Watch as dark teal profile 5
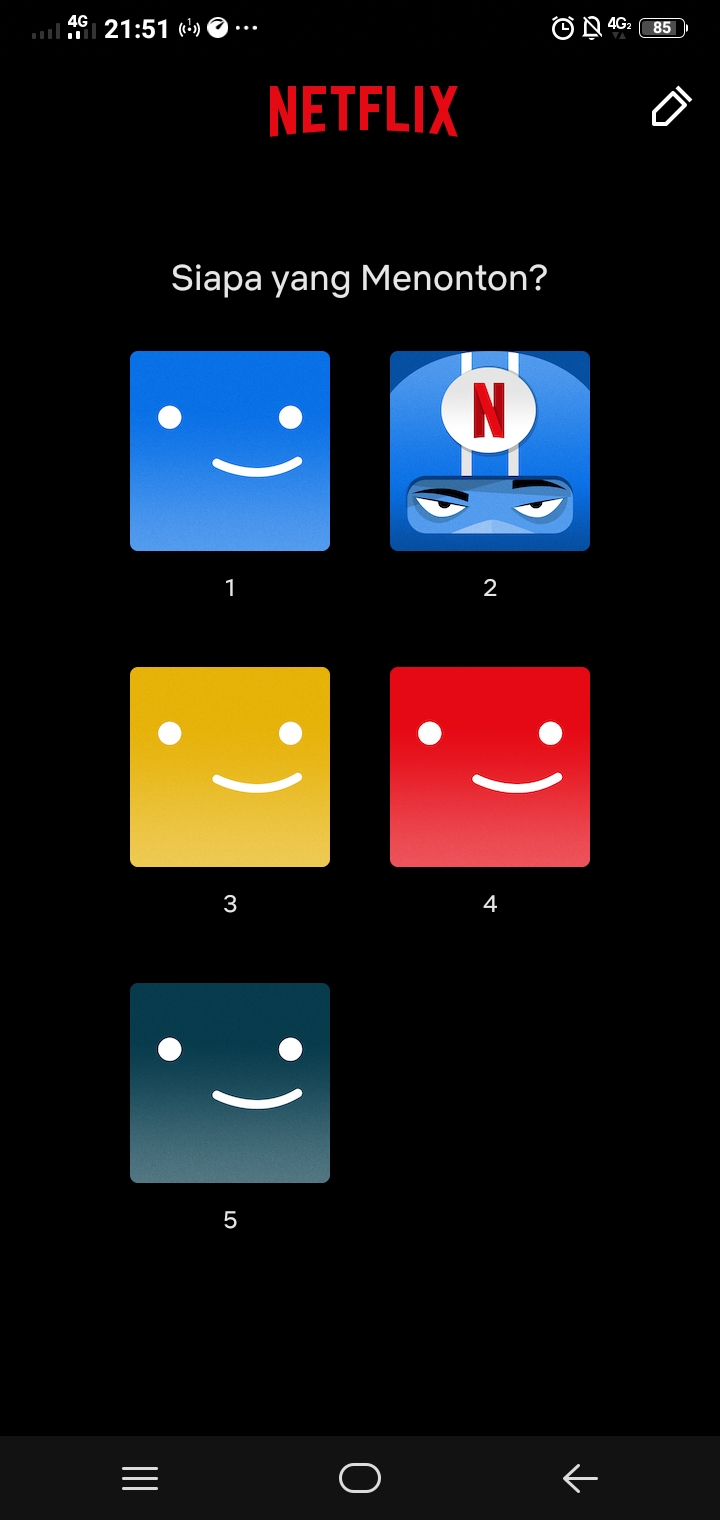The height and width of the screenshot is (1520, 720). (x=230, y=1083)
